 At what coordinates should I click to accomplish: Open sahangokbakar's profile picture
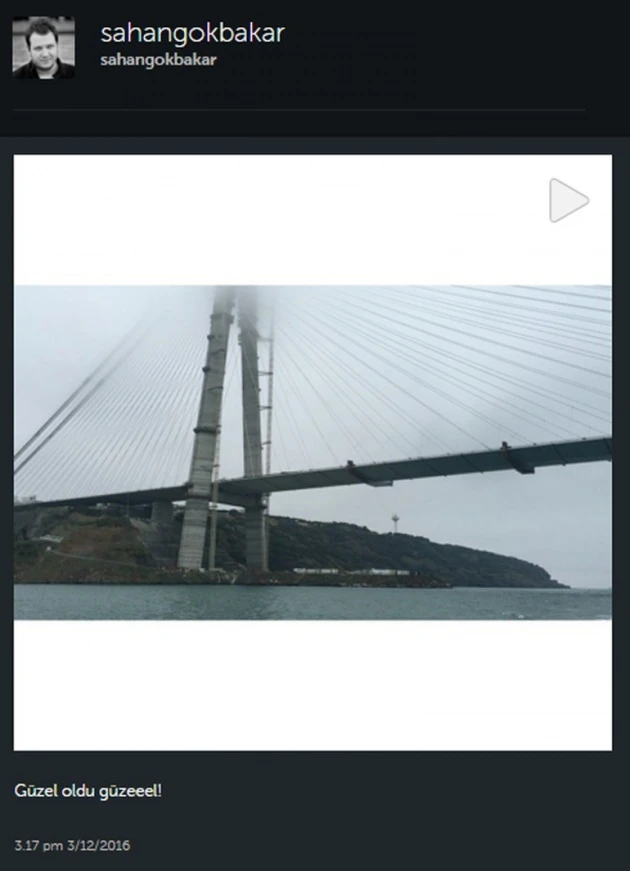pyautogui.click(x=43, y=47)
